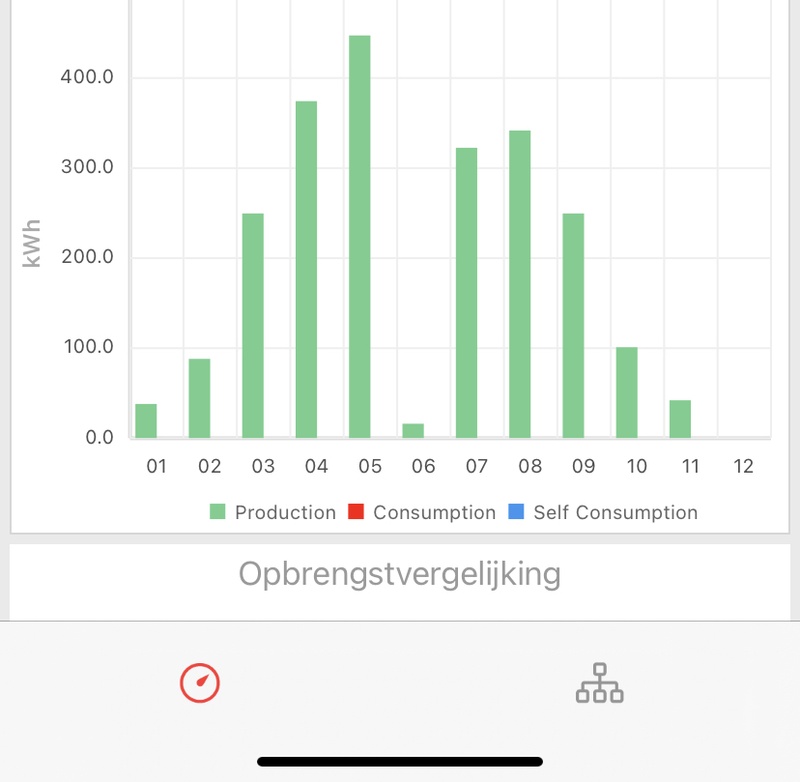Toggle the Self Consumption legend entry
Viewport: 800px width, 782px height.
pos(602,513)
